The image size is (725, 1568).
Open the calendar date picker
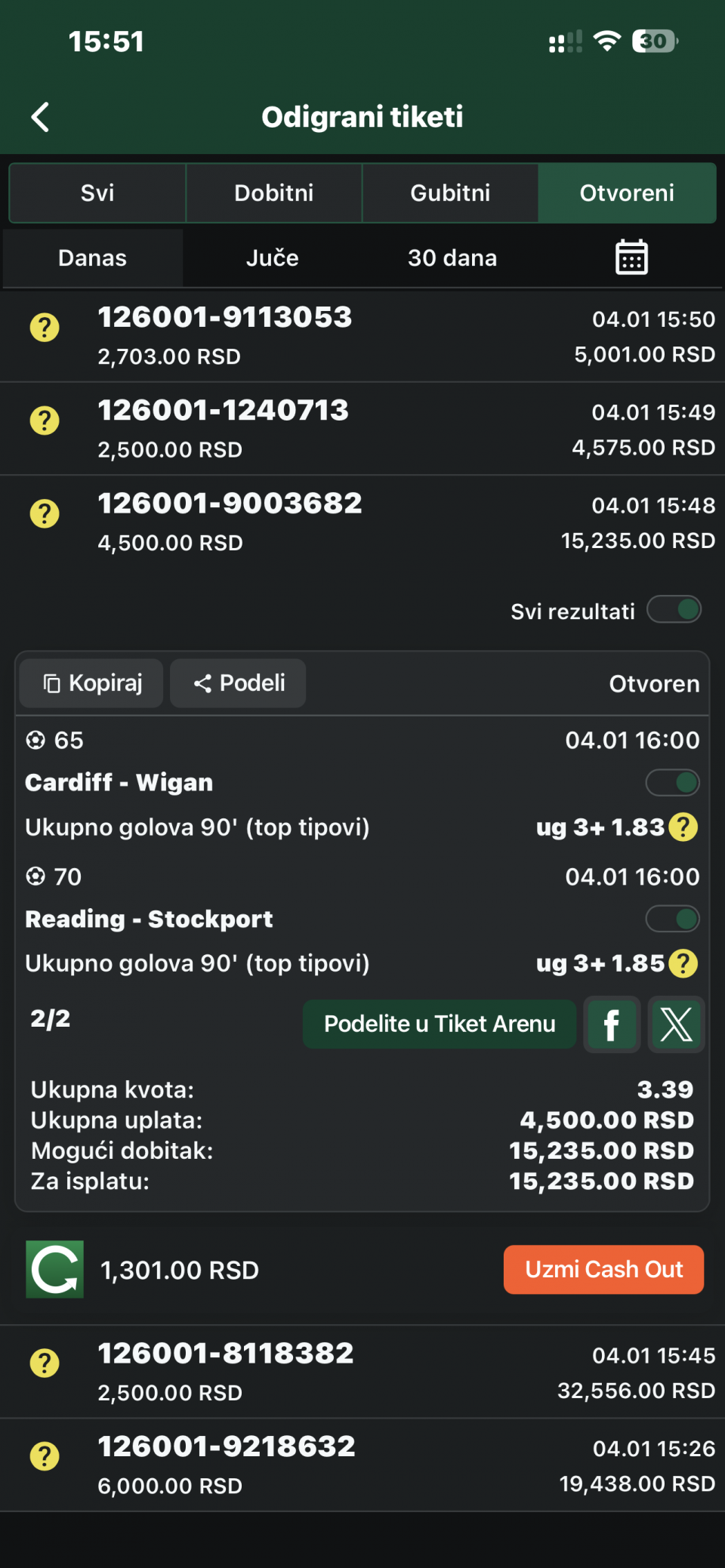click(631, 257)
